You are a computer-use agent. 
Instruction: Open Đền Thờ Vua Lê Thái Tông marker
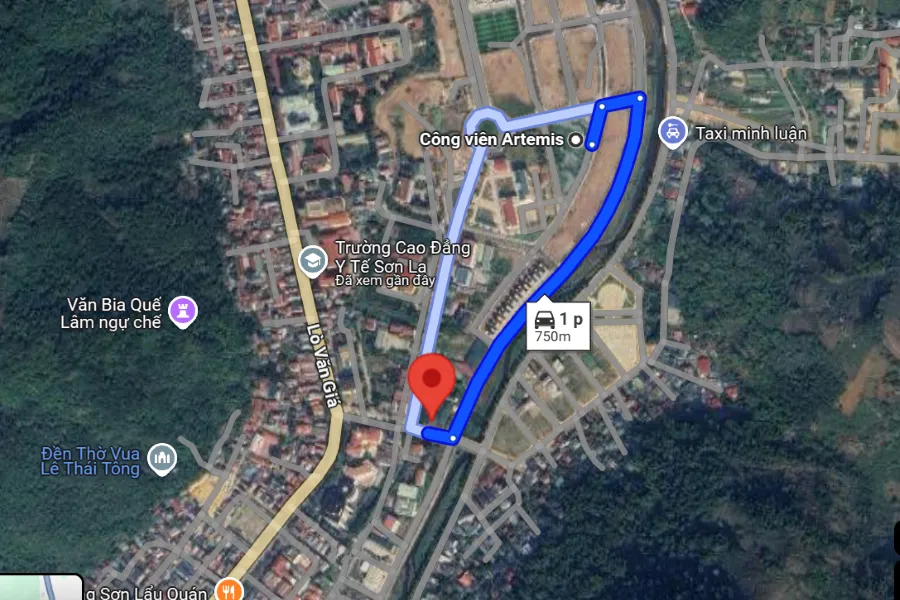pos(161,459)
